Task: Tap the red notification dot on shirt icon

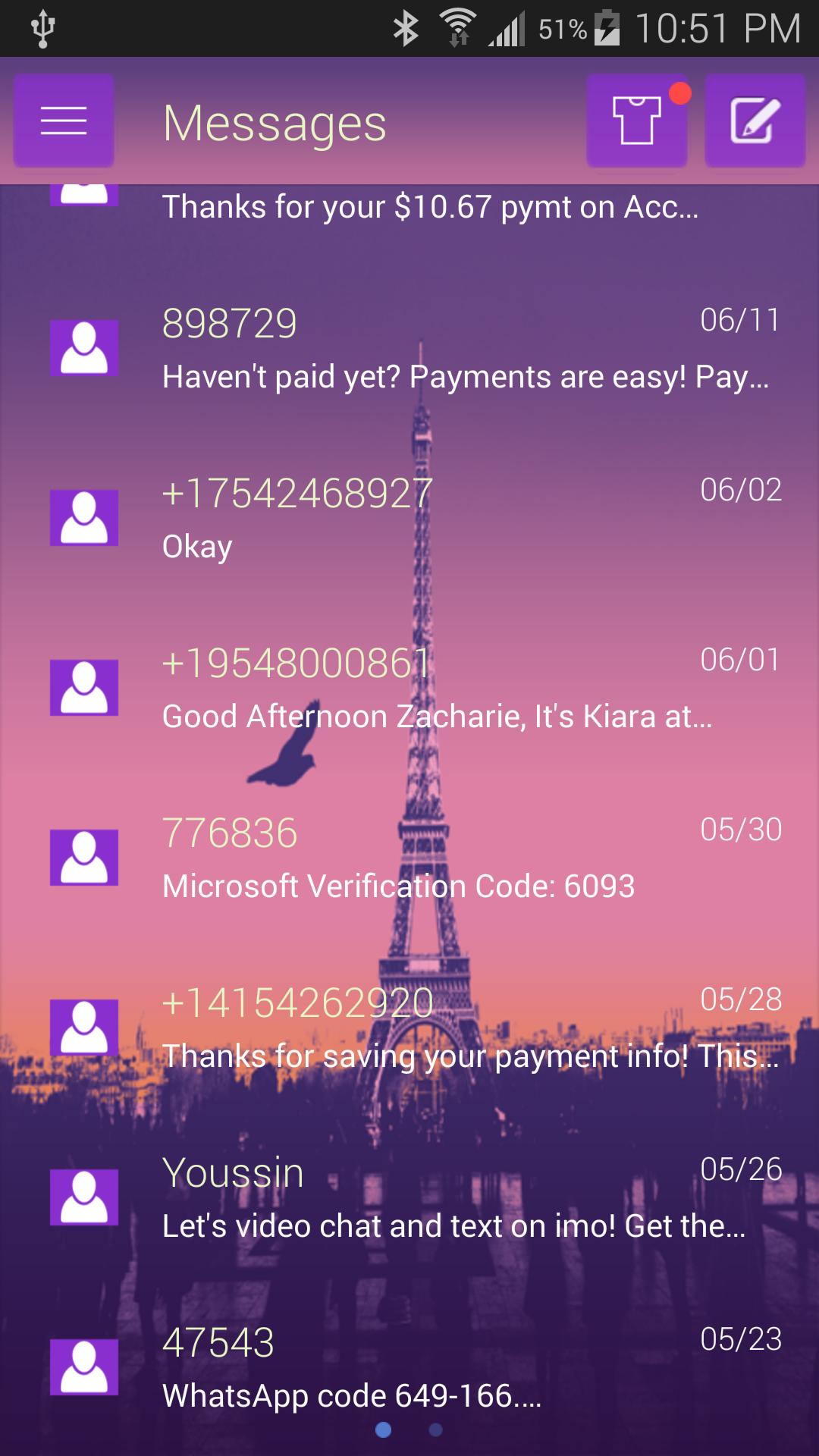Action: pos(682,93)
